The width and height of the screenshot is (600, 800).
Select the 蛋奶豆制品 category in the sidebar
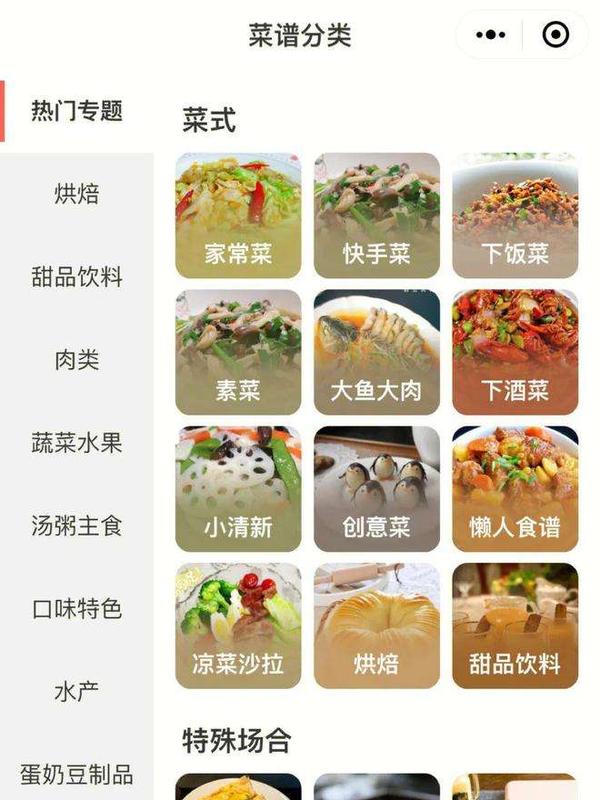coord(77,775)
